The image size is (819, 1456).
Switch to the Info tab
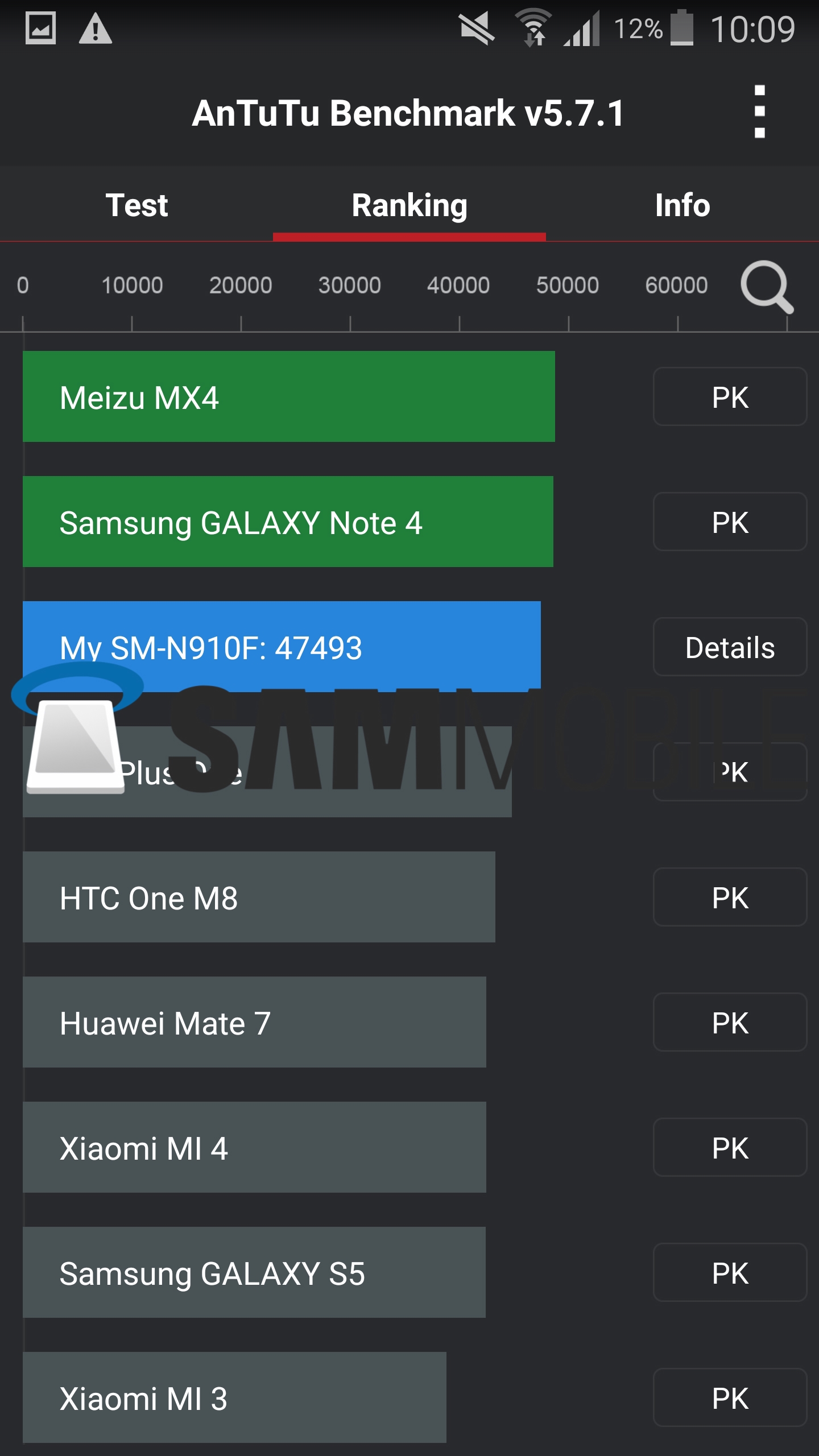click(x=682, y=205)
